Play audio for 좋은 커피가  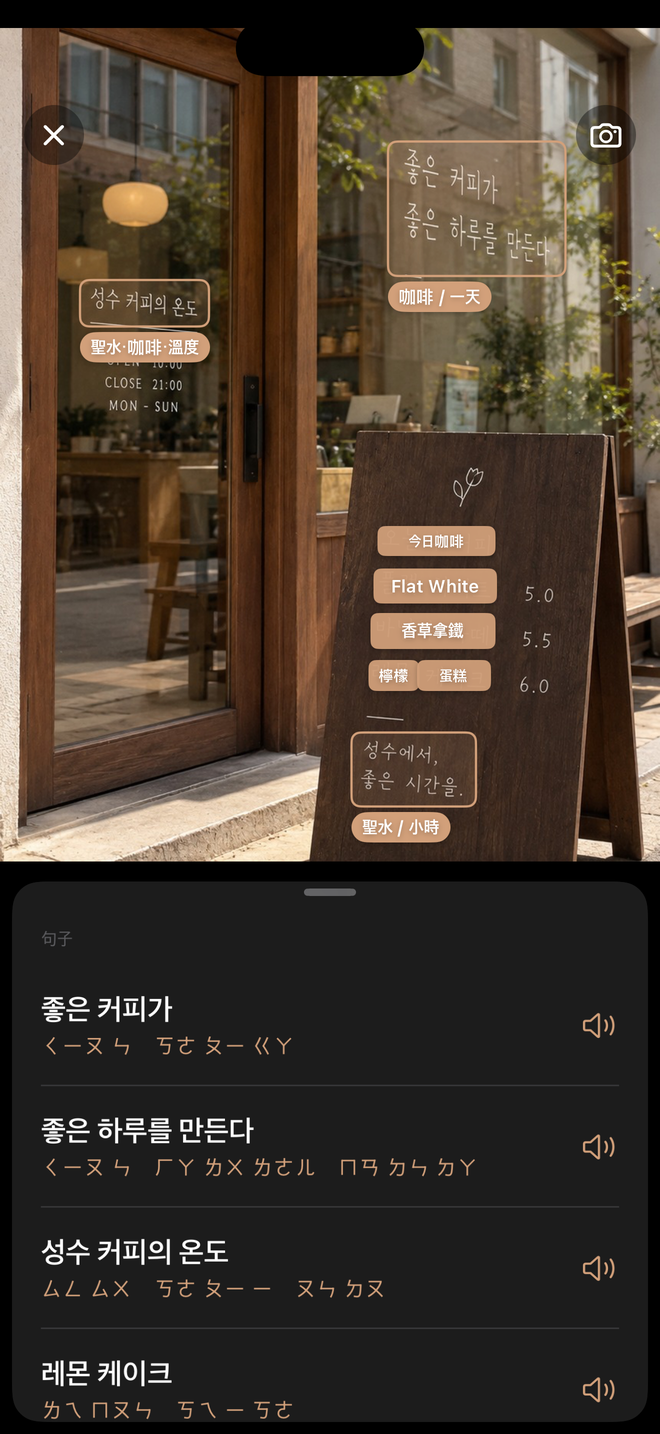point(598,1025)
